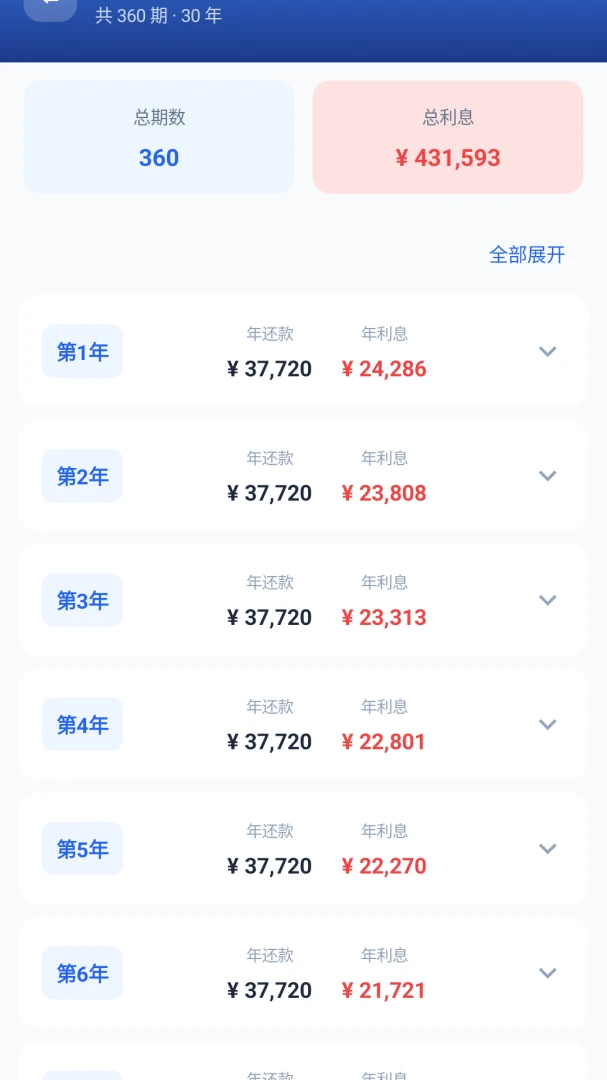Expand the 第4年 repayment row
This screenshot has height=1080, width=607.
pyautogui.click(x=303, y=724)
